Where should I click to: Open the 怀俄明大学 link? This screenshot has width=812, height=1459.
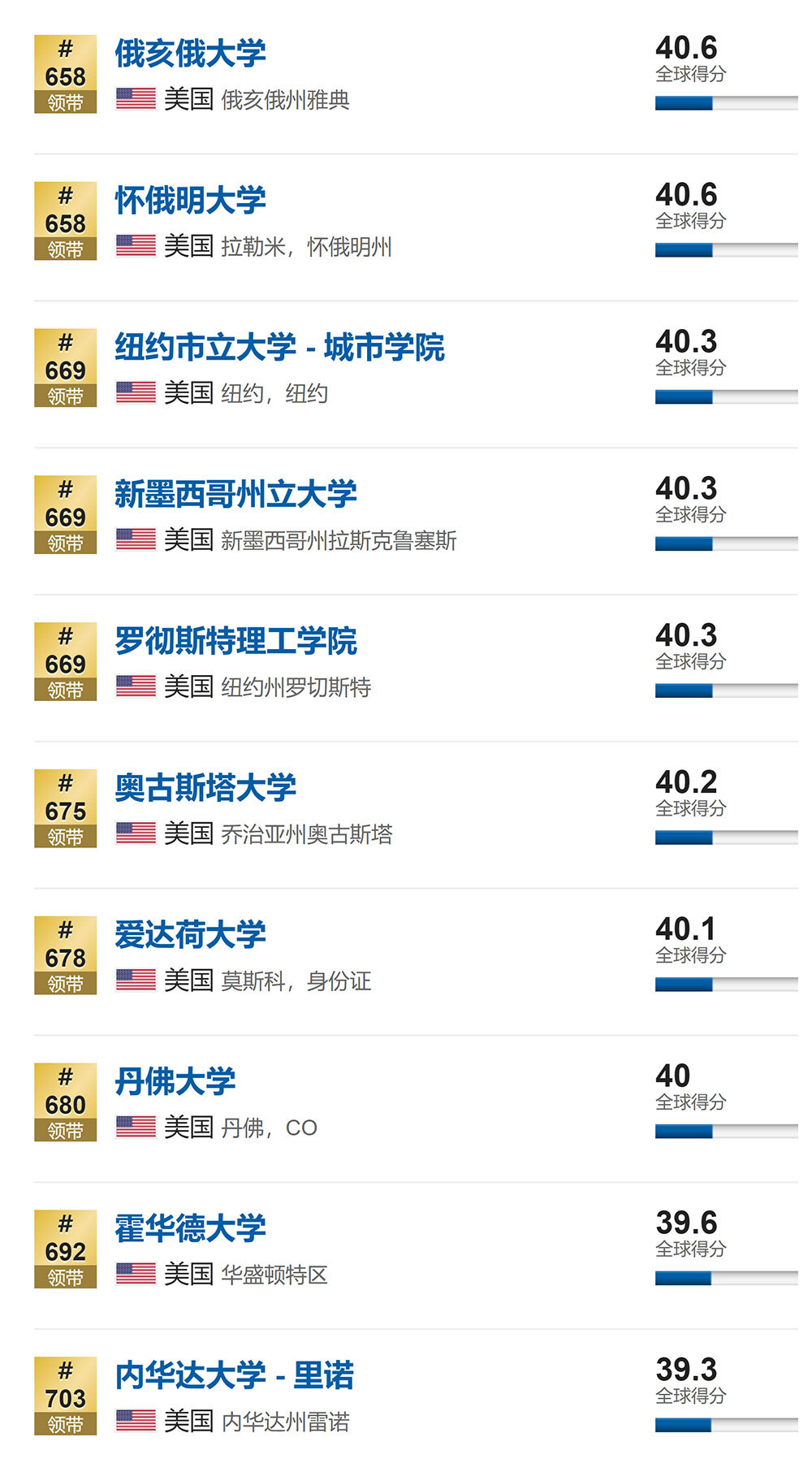pos(190,201)
